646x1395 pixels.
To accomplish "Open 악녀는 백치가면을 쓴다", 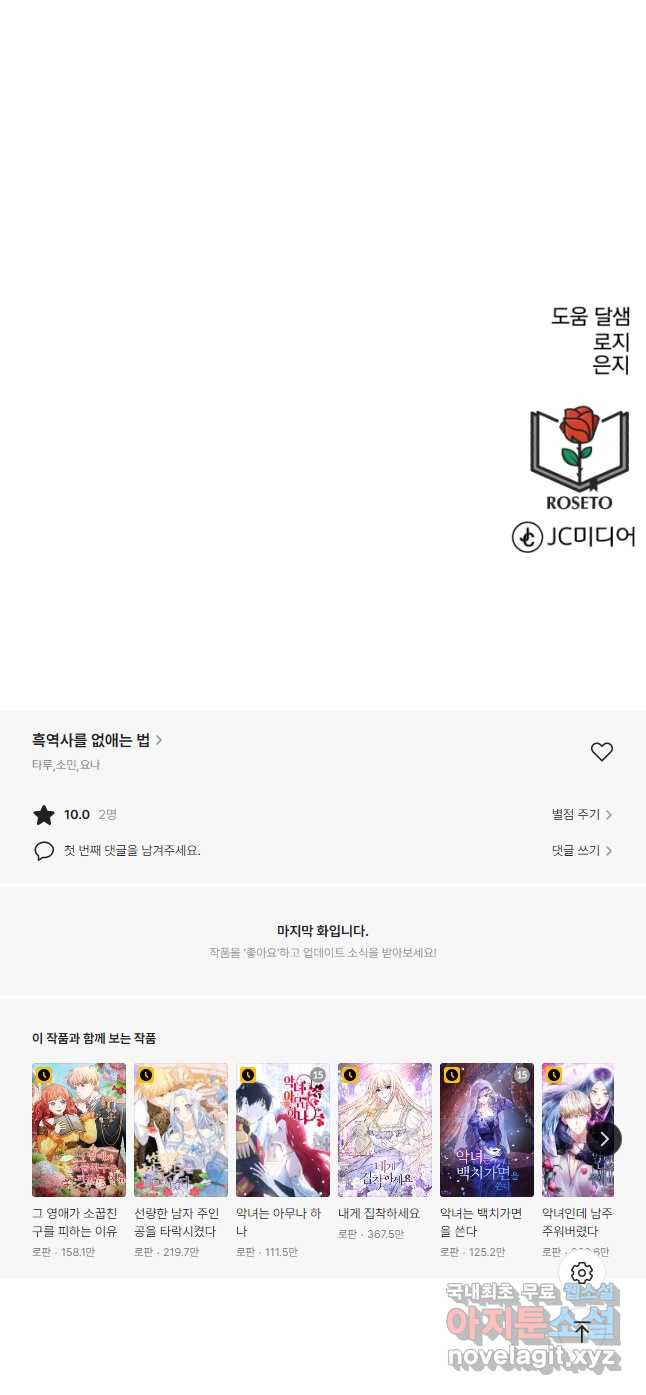I will (487, 1130).
